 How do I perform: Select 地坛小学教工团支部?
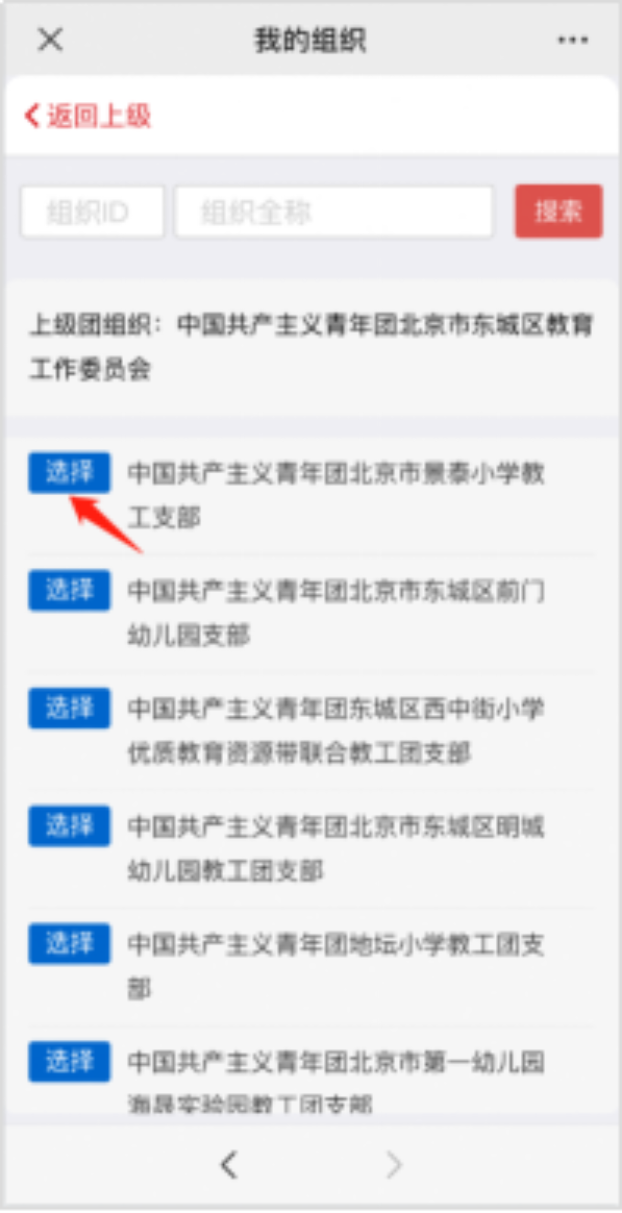[69, 943]
